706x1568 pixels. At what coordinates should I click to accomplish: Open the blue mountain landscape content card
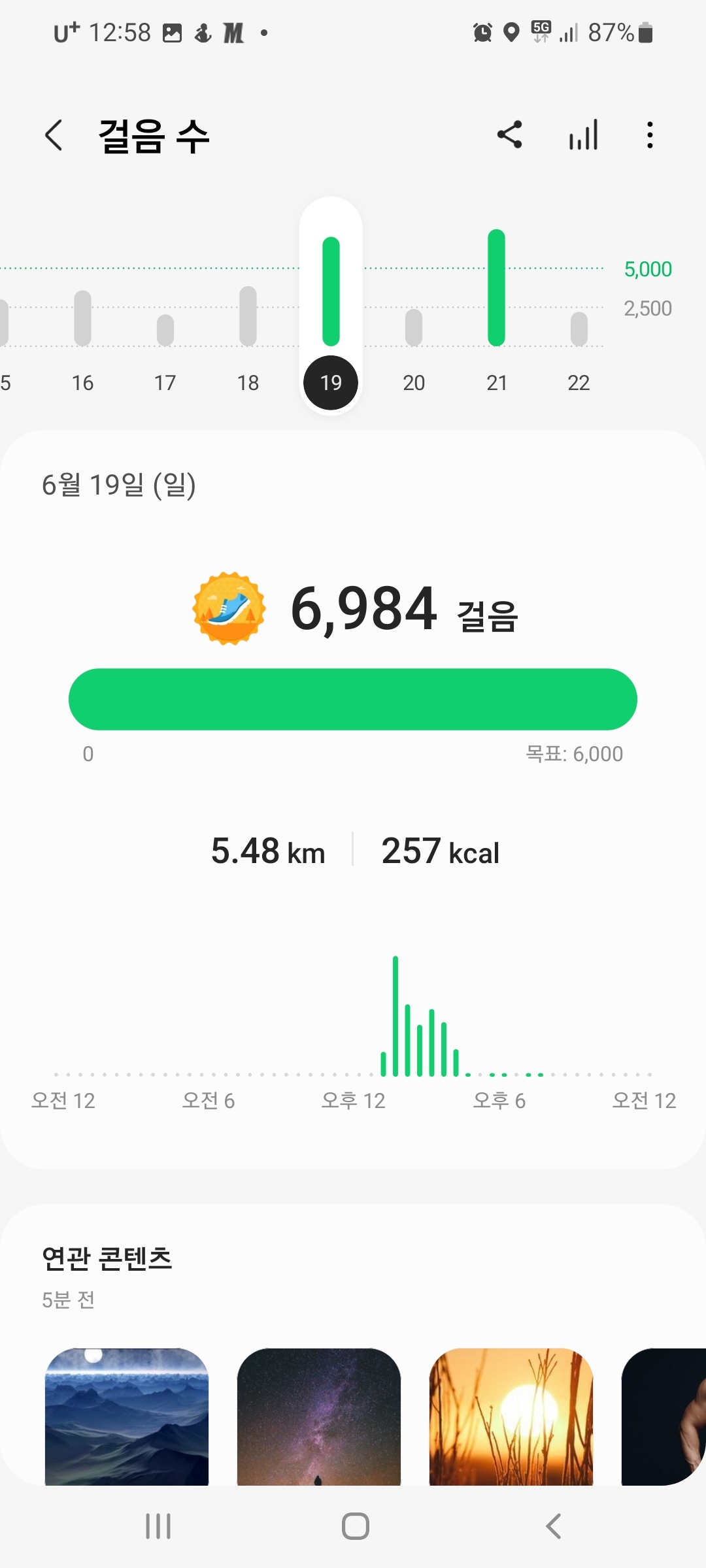tap(127, 1416)
